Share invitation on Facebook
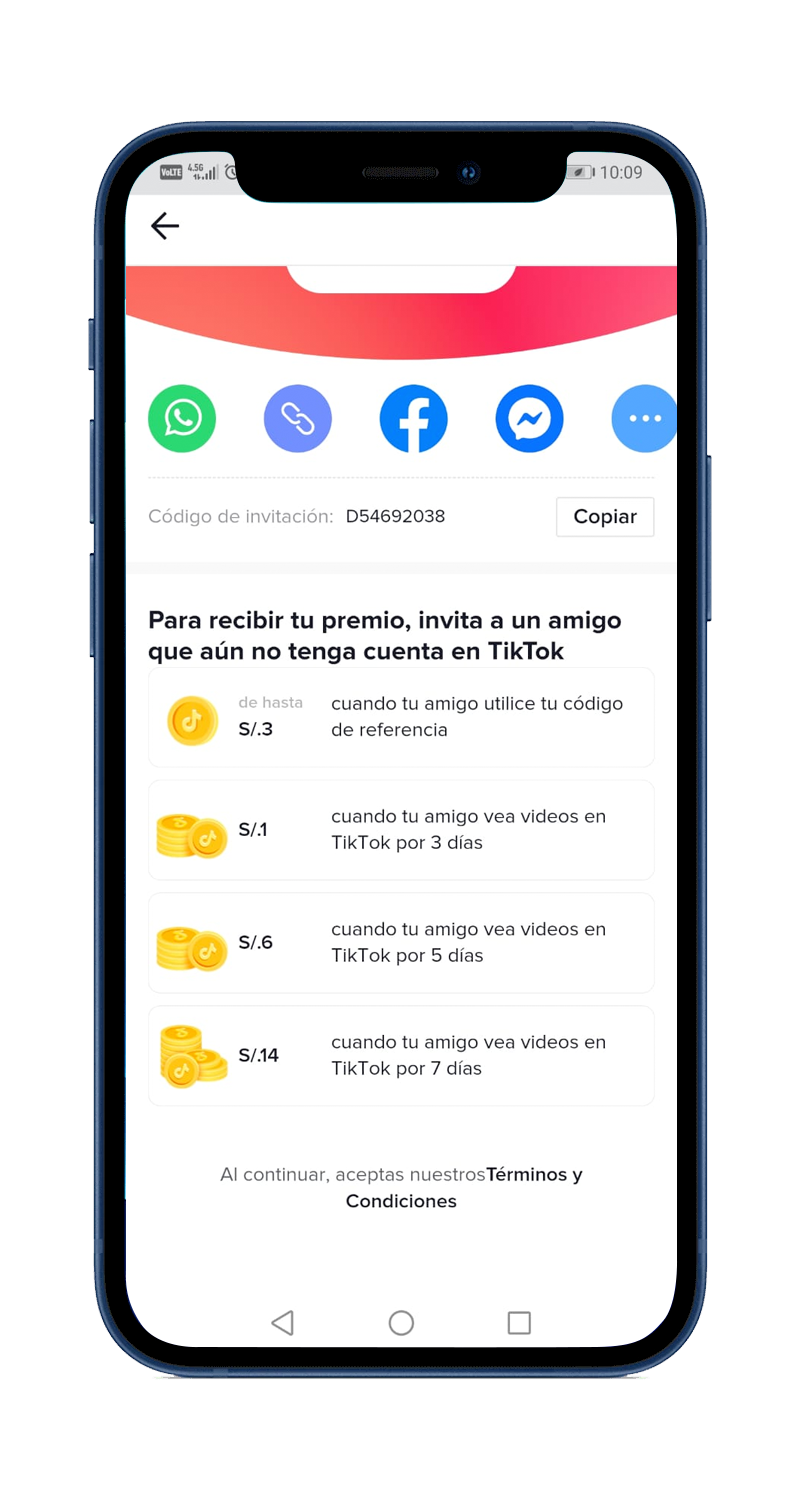 (x=413, y=418)
